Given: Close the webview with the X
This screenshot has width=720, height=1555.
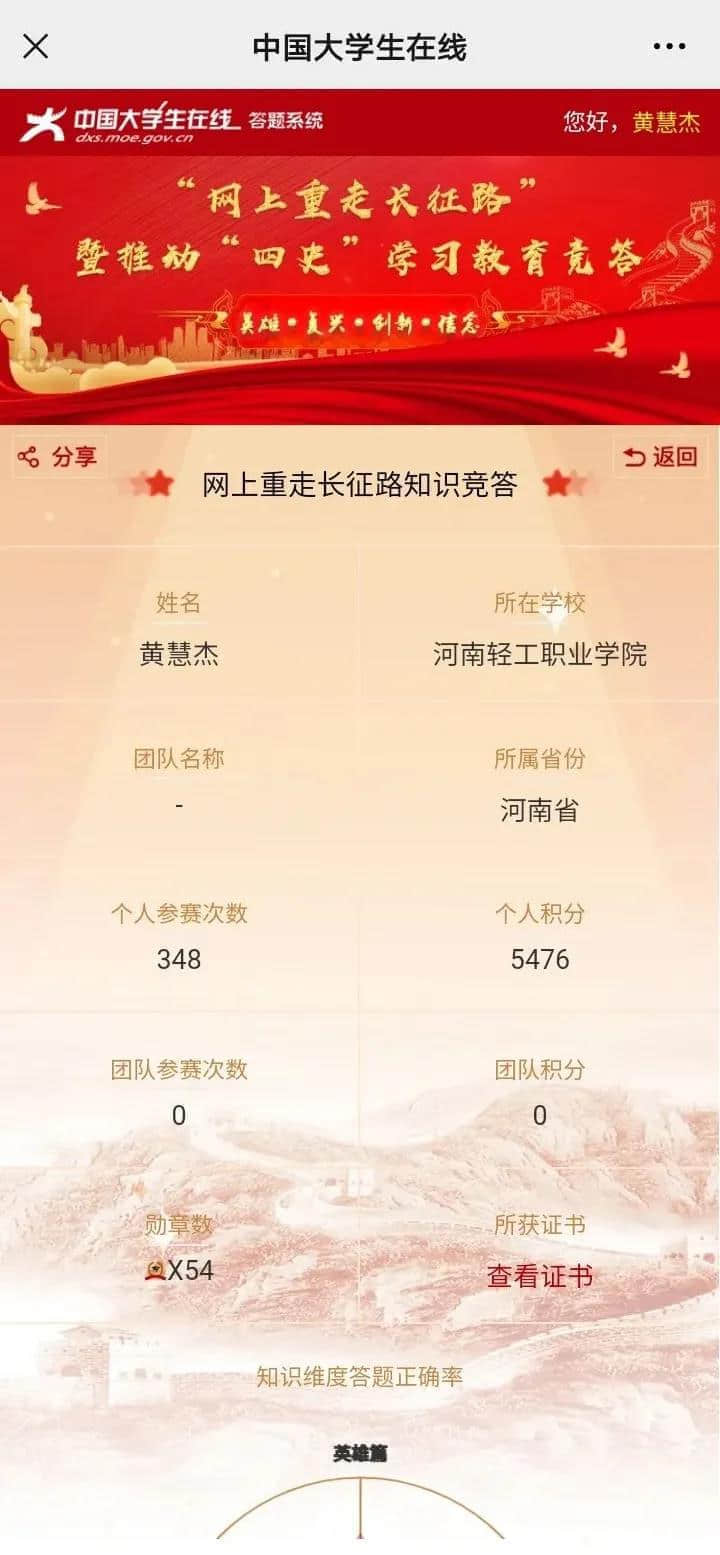Looking at the screenshot, I should pos(36,46).
